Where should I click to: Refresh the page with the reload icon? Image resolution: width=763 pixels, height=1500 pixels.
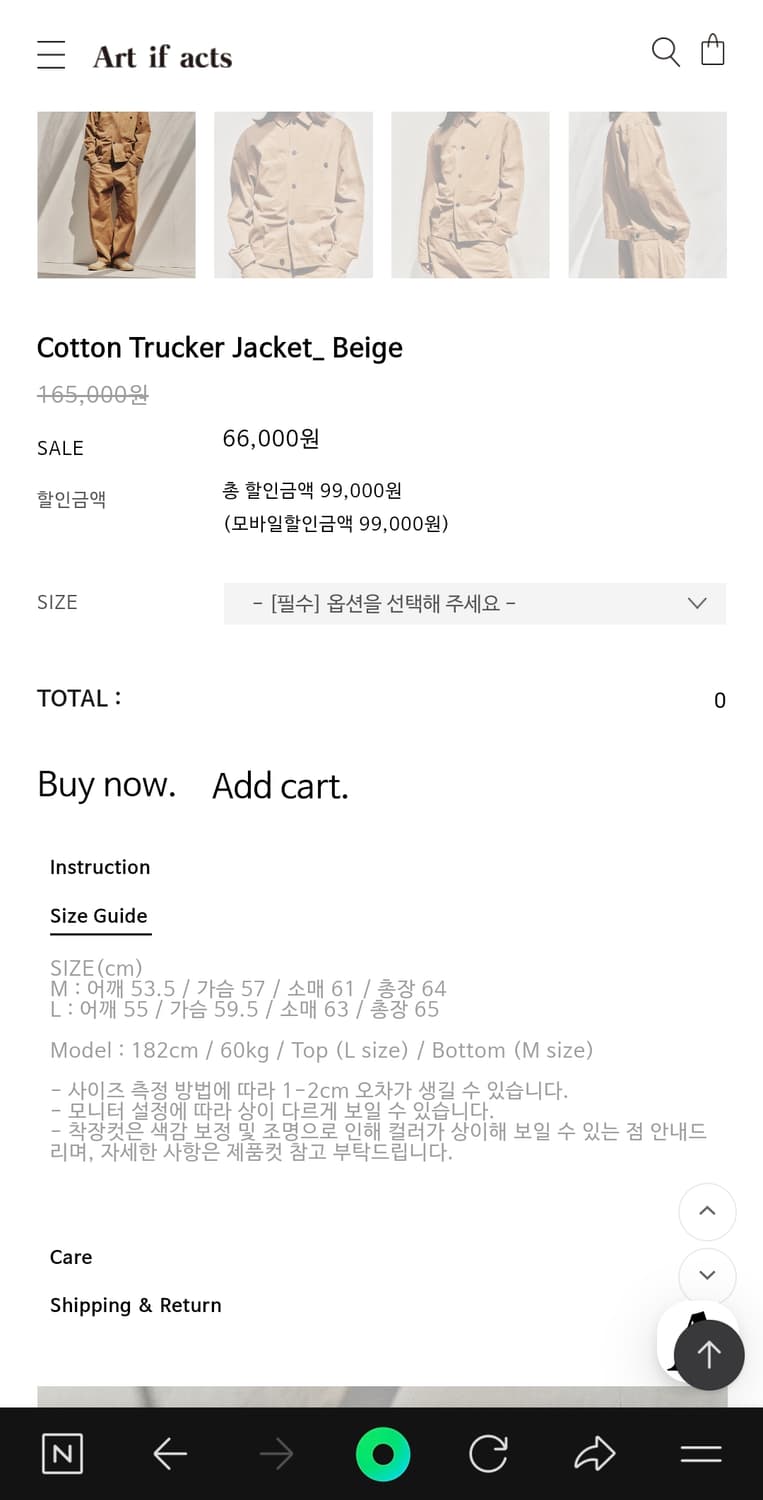tap(488, 1454)
